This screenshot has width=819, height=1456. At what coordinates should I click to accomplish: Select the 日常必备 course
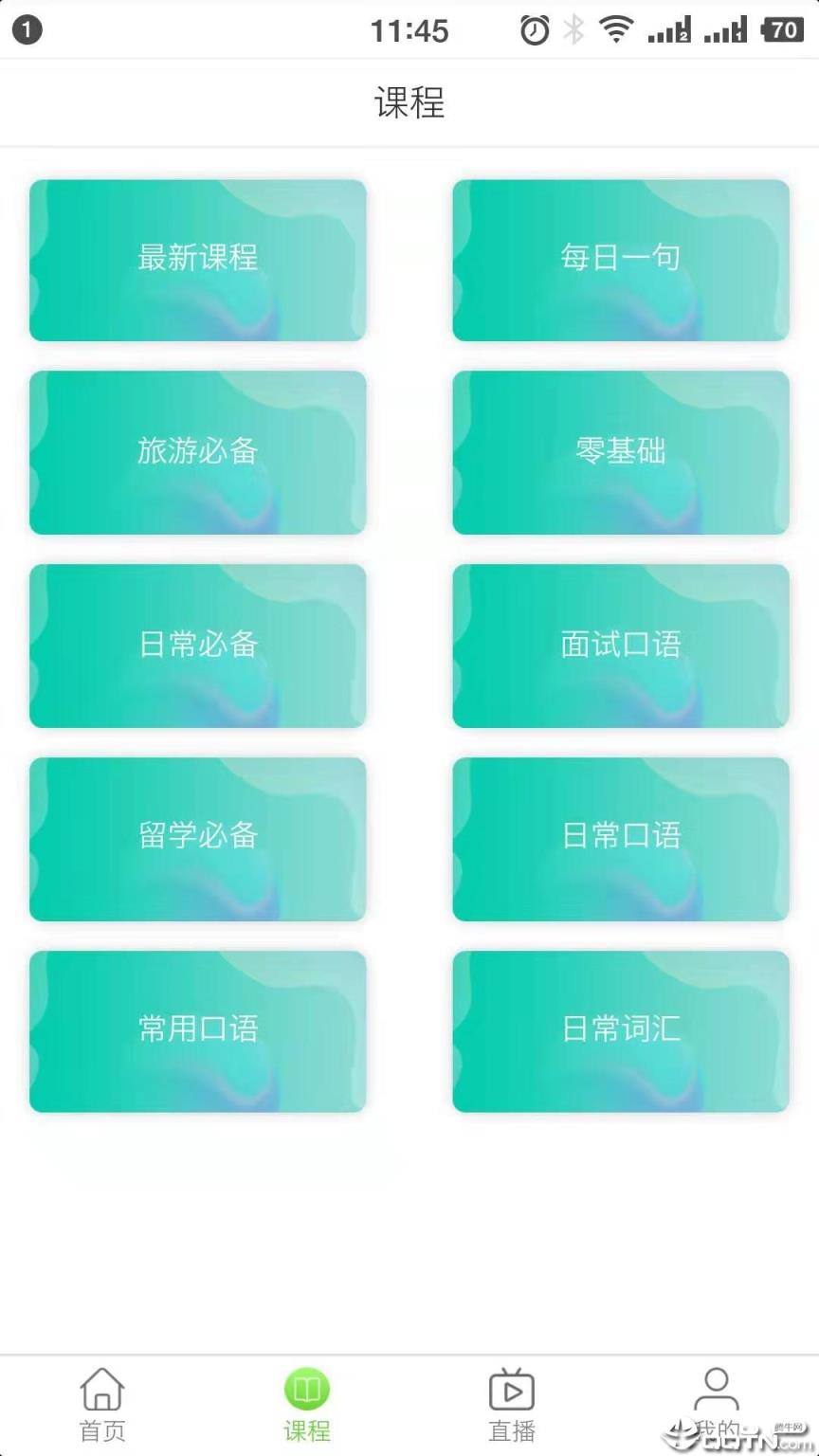pyautogui.click(x=197, y=646)
